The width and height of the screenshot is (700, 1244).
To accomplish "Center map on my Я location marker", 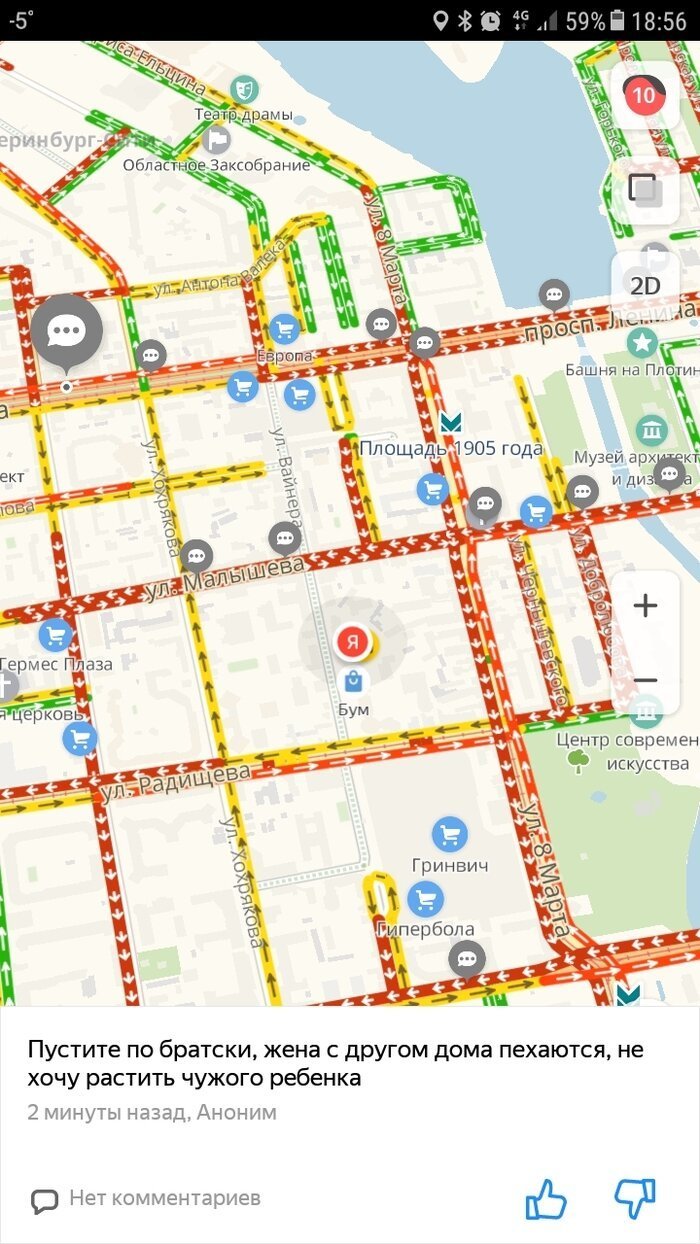I will click(x=352, y=642).
